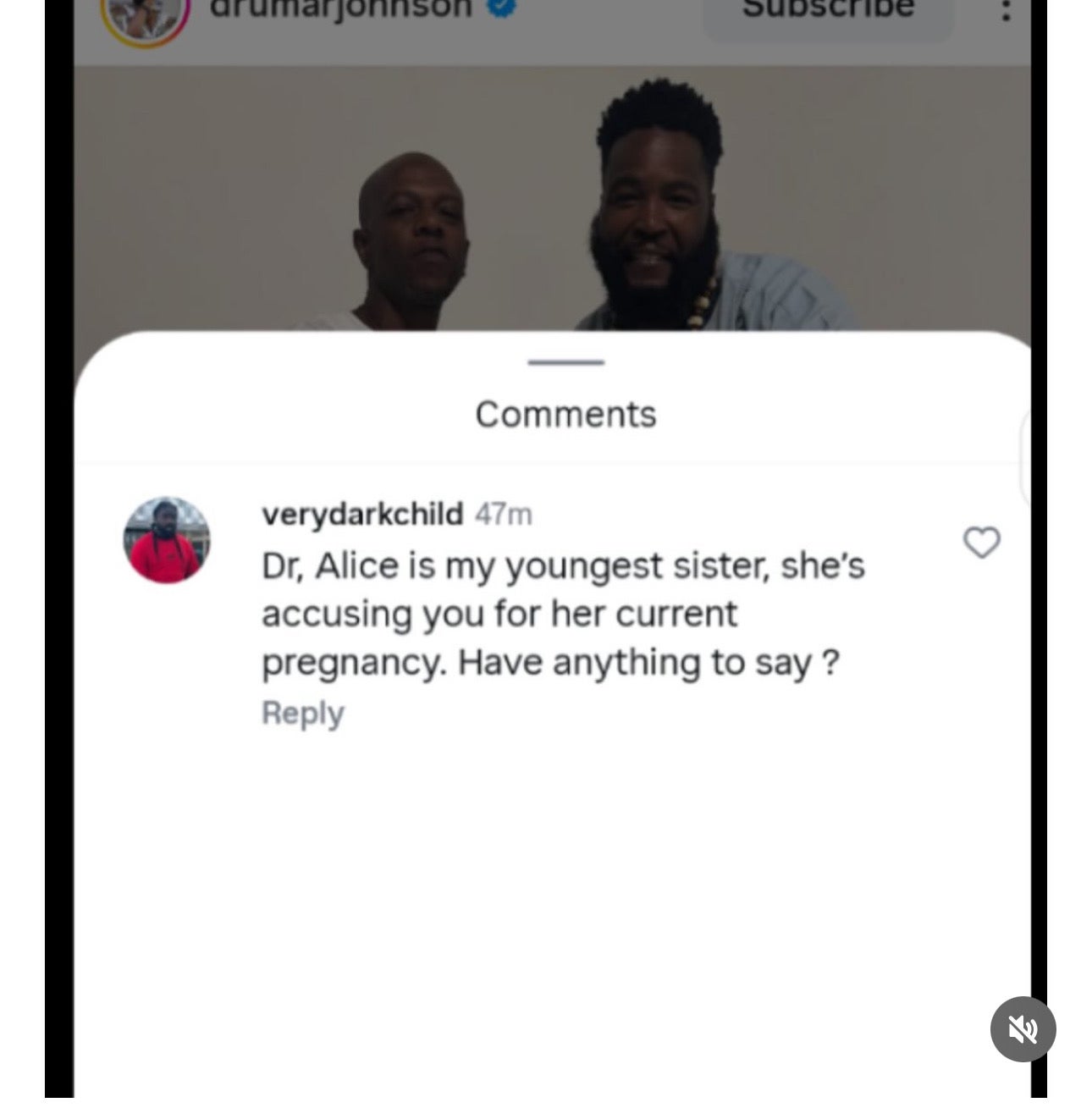The width and height of the screenshot is (1092, 1108).
Task: Open drumarjohnson's profile
Action: (x=341, y=8)
